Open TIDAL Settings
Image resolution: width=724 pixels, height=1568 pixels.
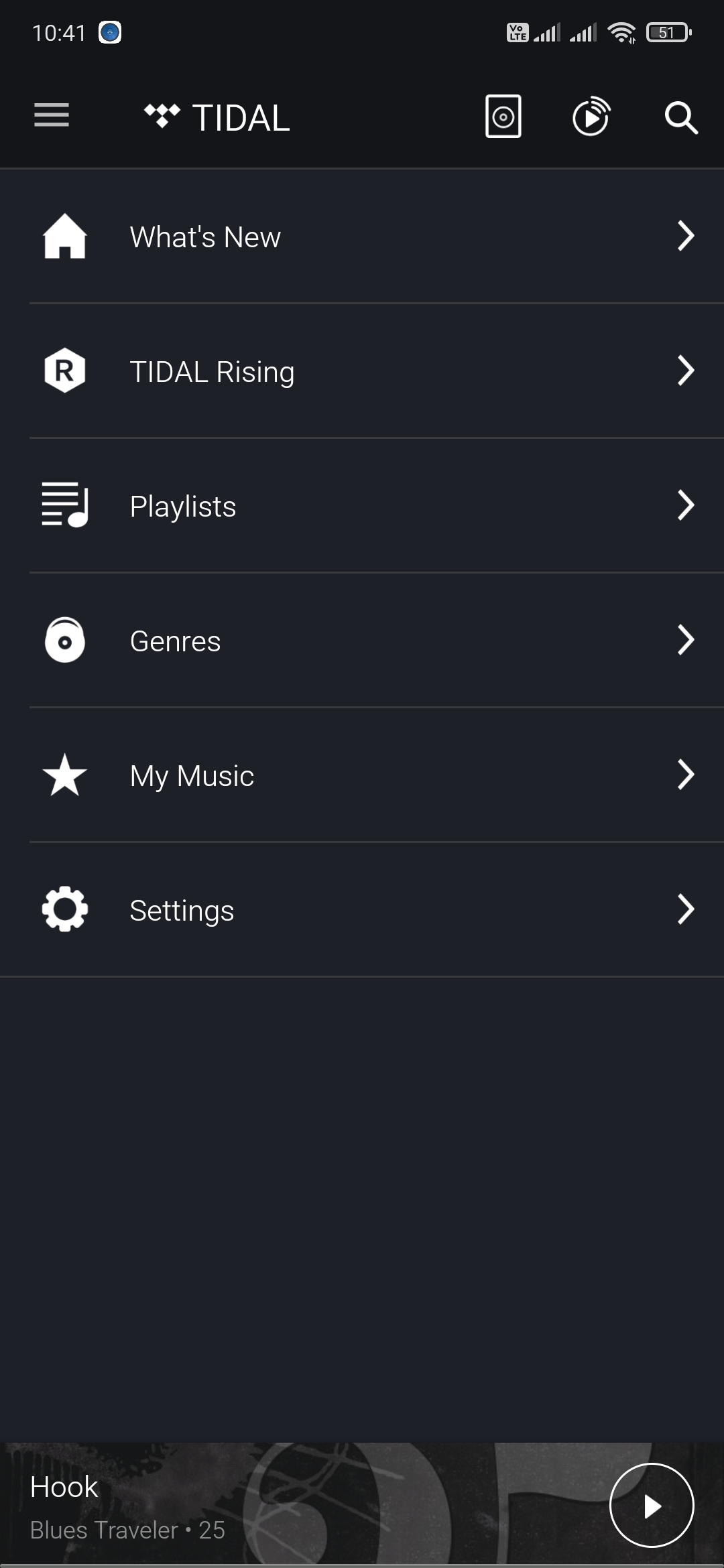coord(362,910)
